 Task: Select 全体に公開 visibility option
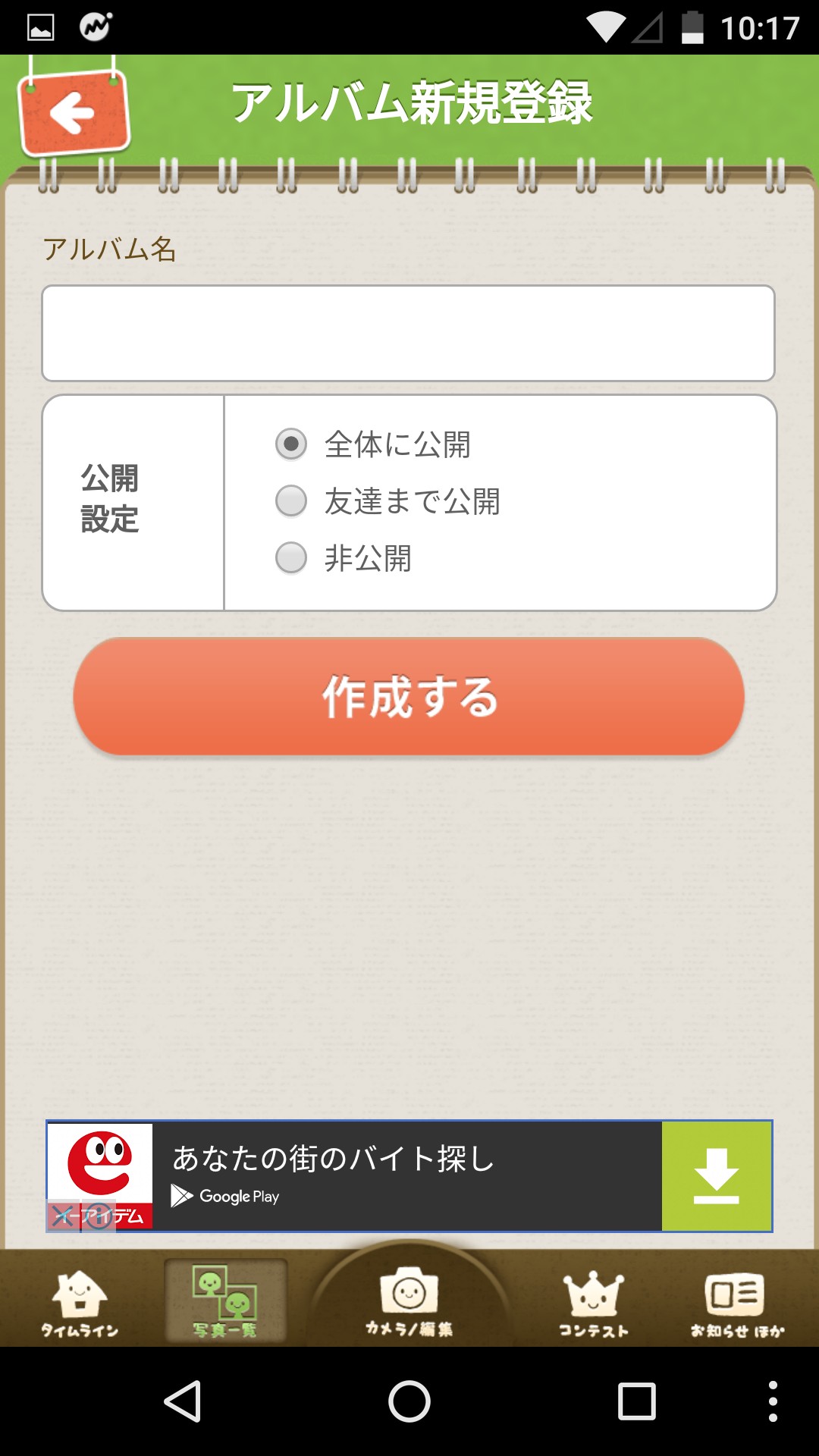pyautogui.click(x=291, y=444)
